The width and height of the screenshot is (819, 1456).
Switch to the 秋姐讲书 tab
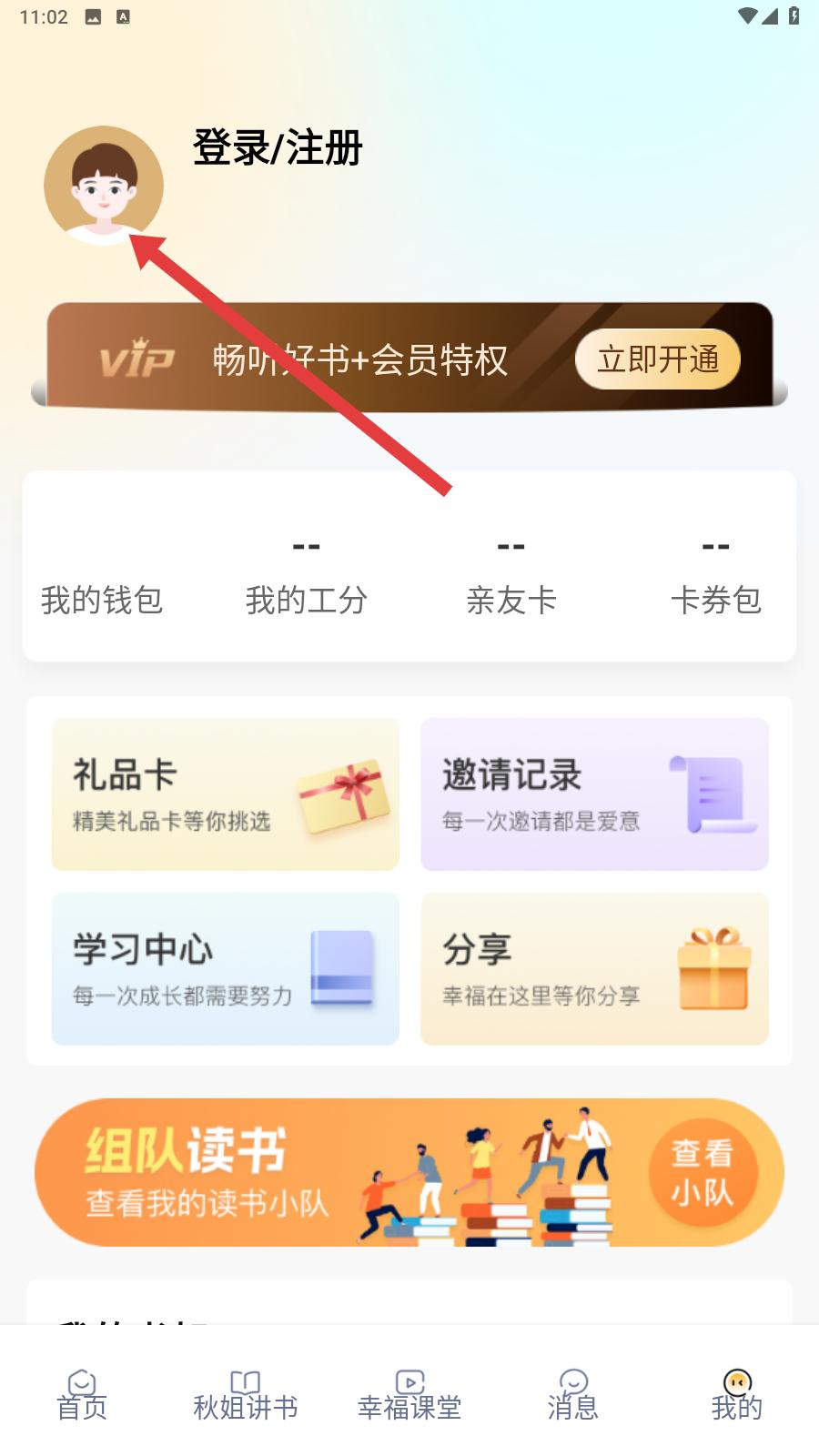246,1397
